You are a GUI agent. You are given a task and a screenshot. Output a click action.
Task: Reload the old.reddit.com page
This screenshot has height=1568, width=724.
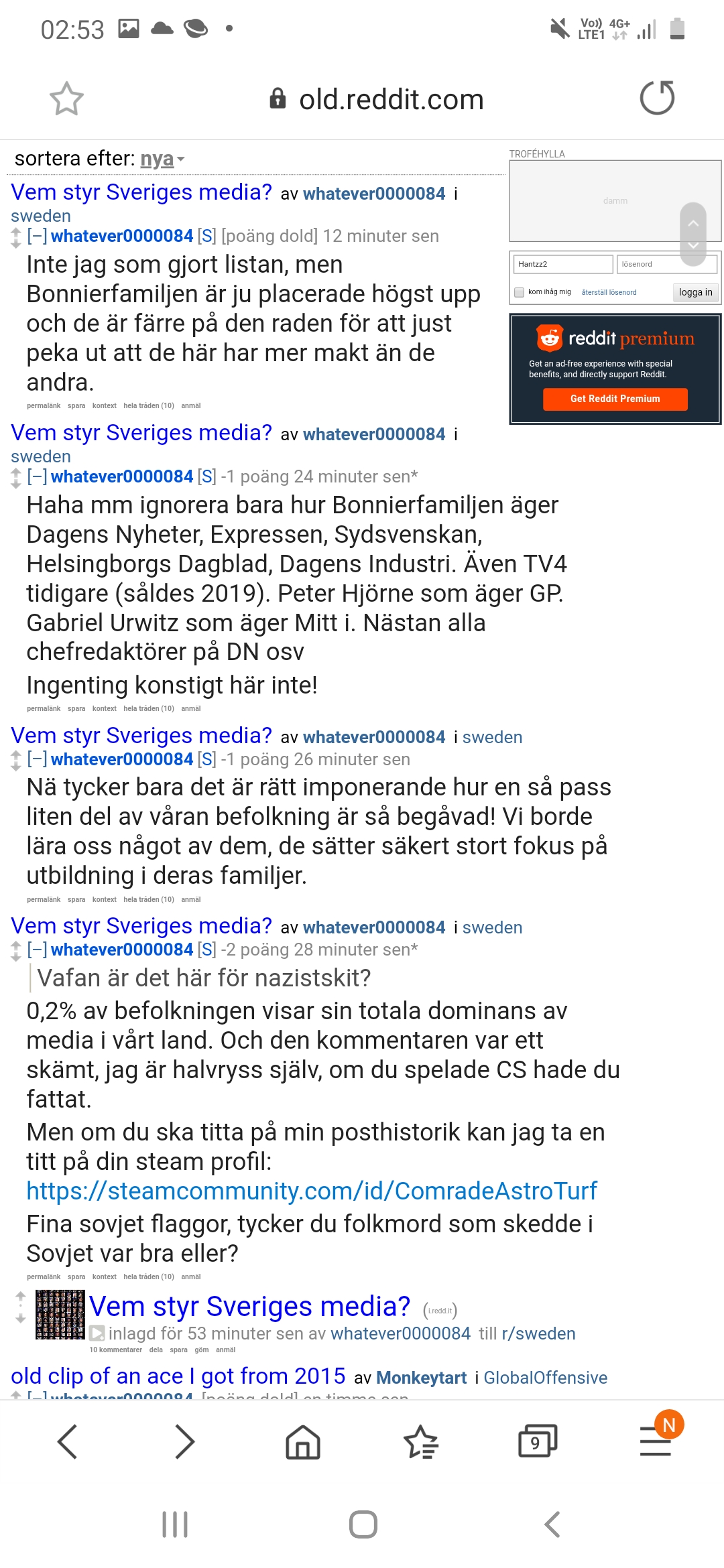pos(657,98)
